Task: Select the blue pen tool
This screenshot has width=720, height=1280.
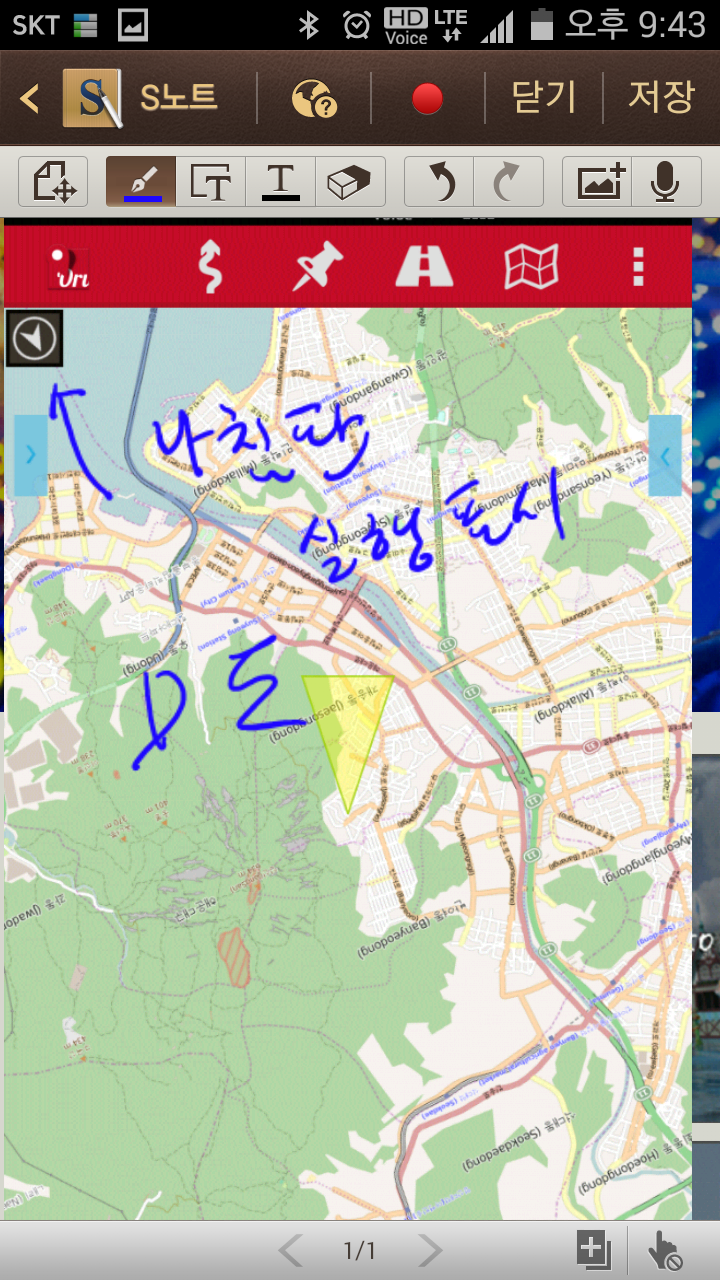Action: coord(141,182)
